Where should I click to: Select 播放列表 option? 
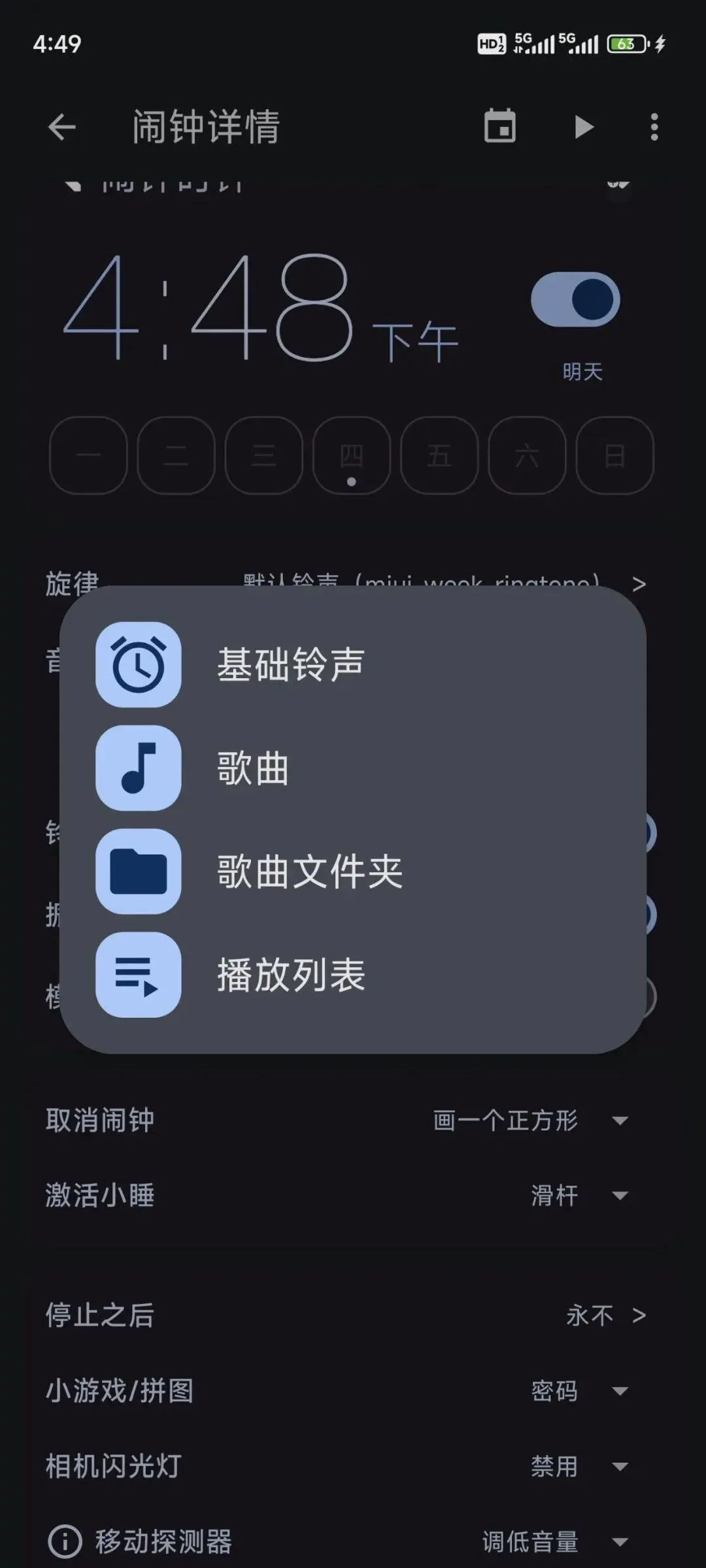[x=353, y=974]
